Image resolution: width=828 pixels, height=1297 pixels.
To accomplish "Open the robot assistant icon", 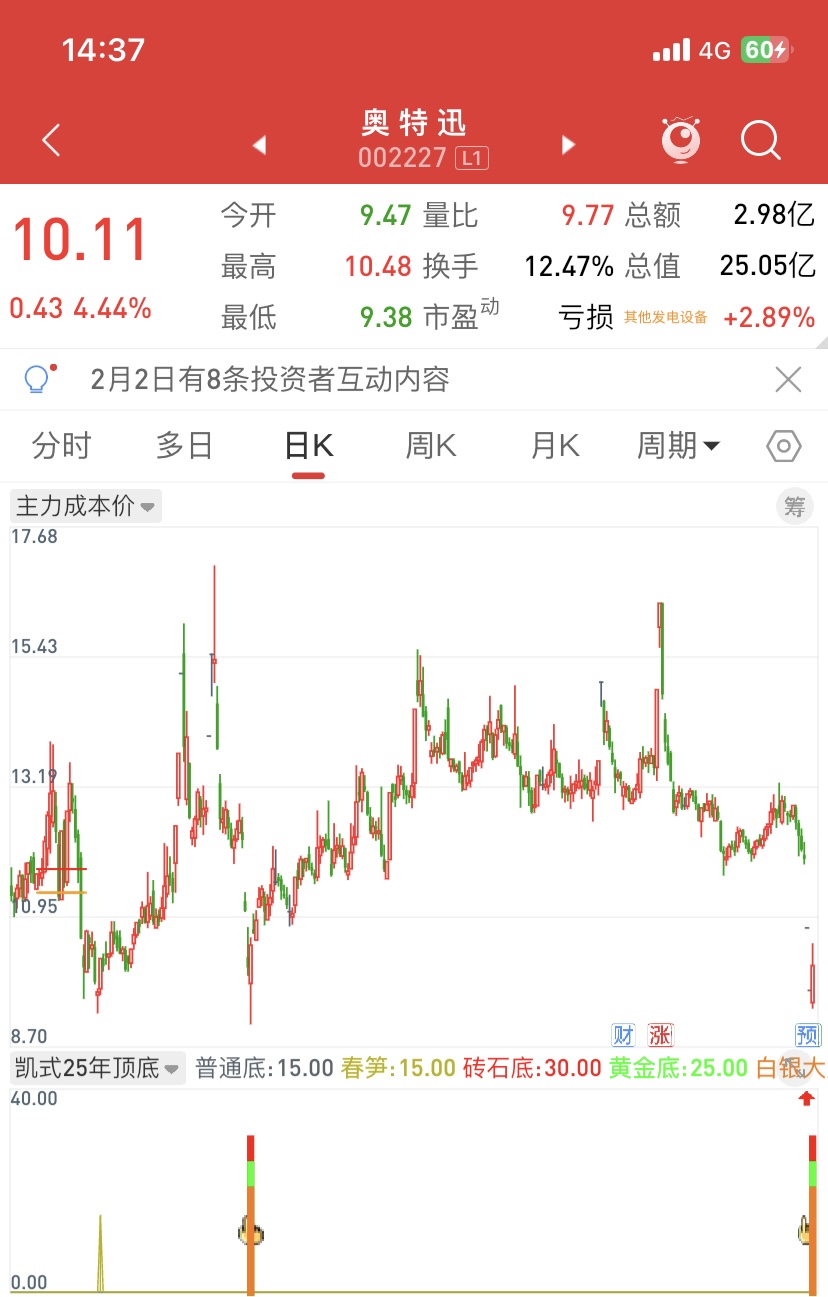I will pyautogui.click(x=681, y=141).
